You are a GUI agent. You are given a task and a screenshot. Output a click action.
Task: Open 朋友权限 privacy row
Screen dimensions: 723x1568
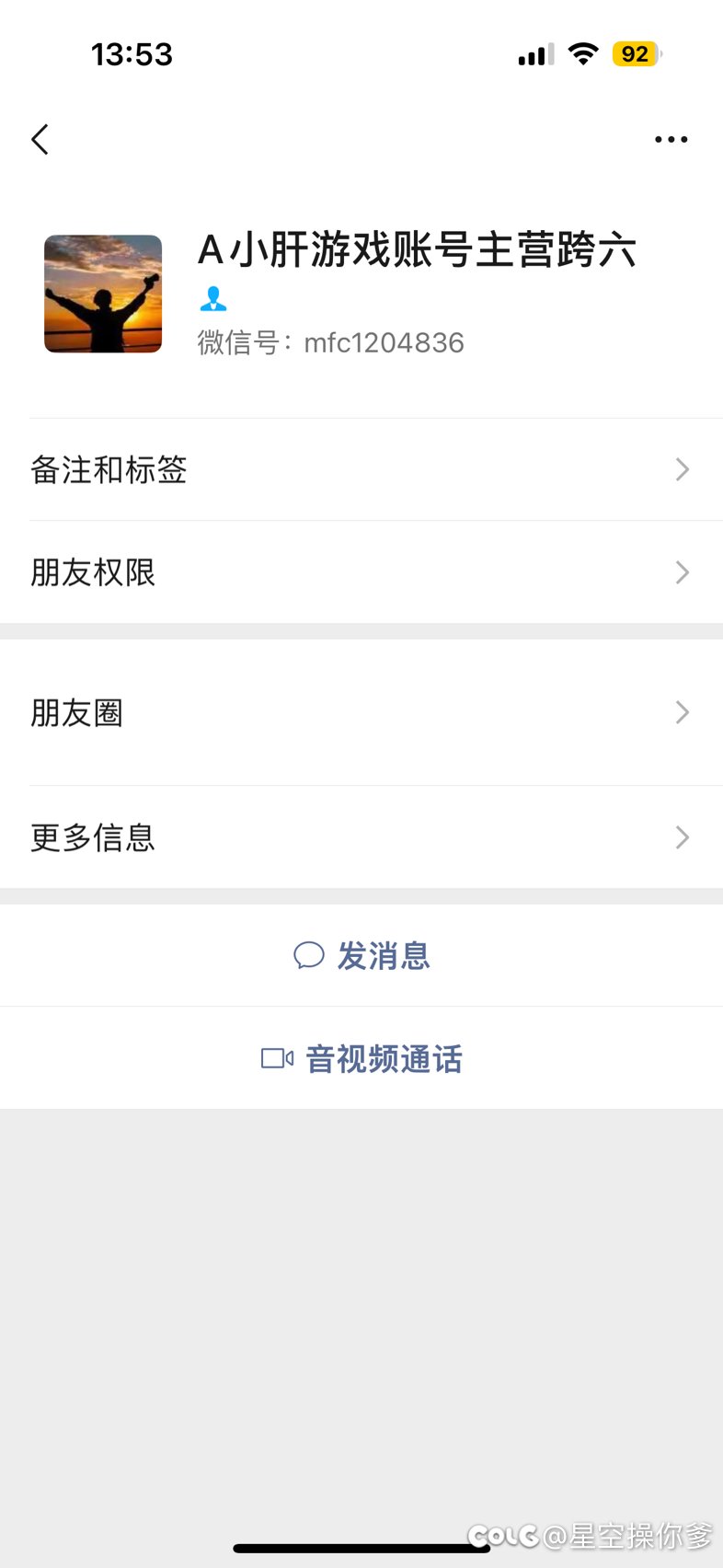tap(361, 572)
